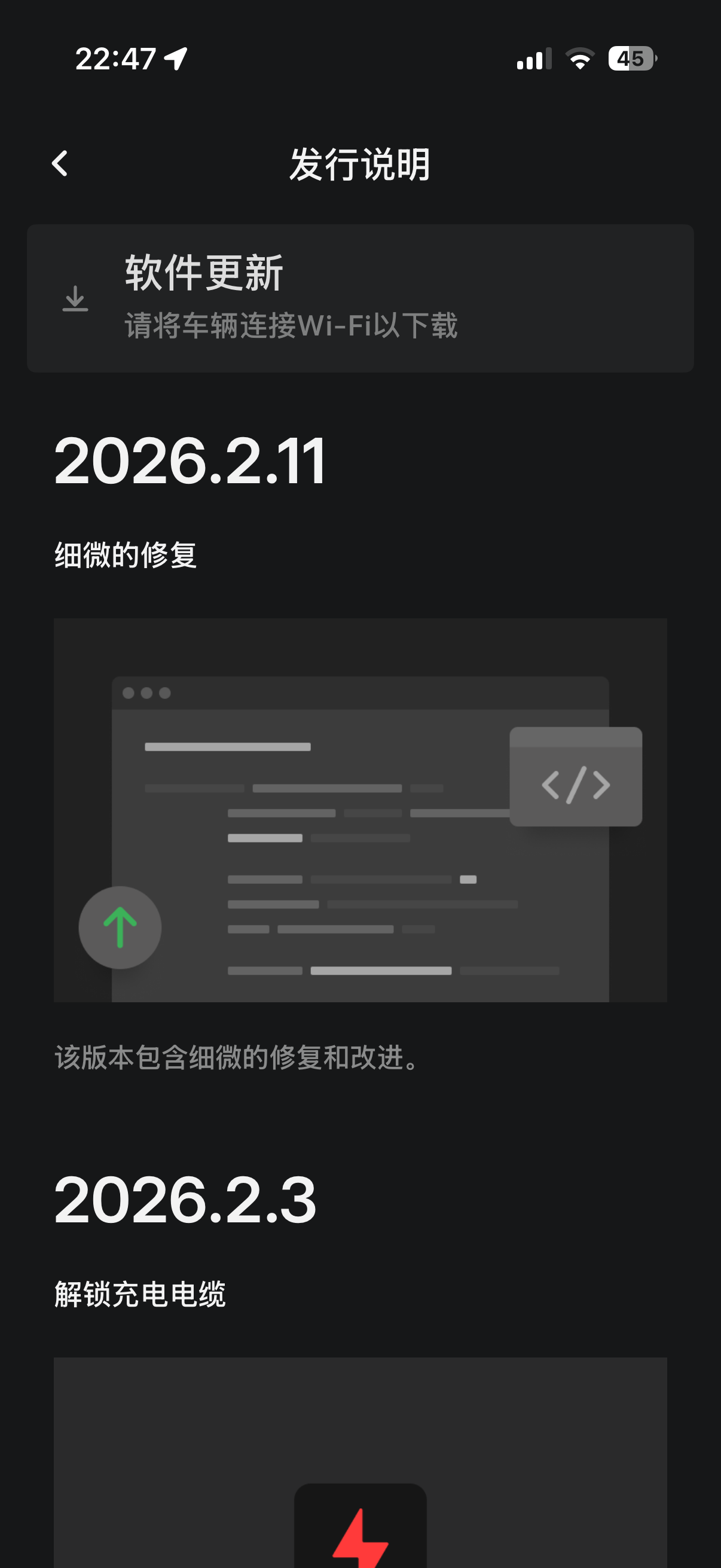Click the battery indicator showing 45
Image resolution: width=721 pixels, height=1568 pixels.
point(631,59)
